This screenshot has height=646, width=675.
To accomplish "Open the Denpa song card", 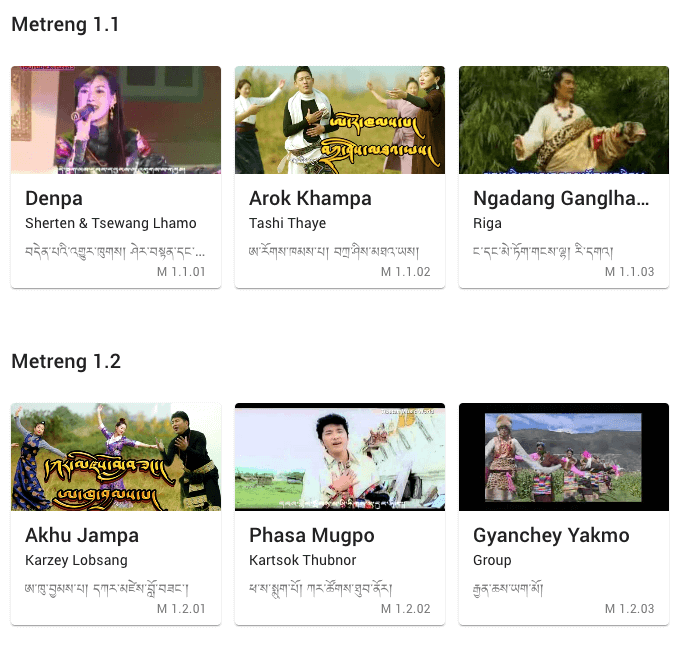I will (x=115, y=176).
